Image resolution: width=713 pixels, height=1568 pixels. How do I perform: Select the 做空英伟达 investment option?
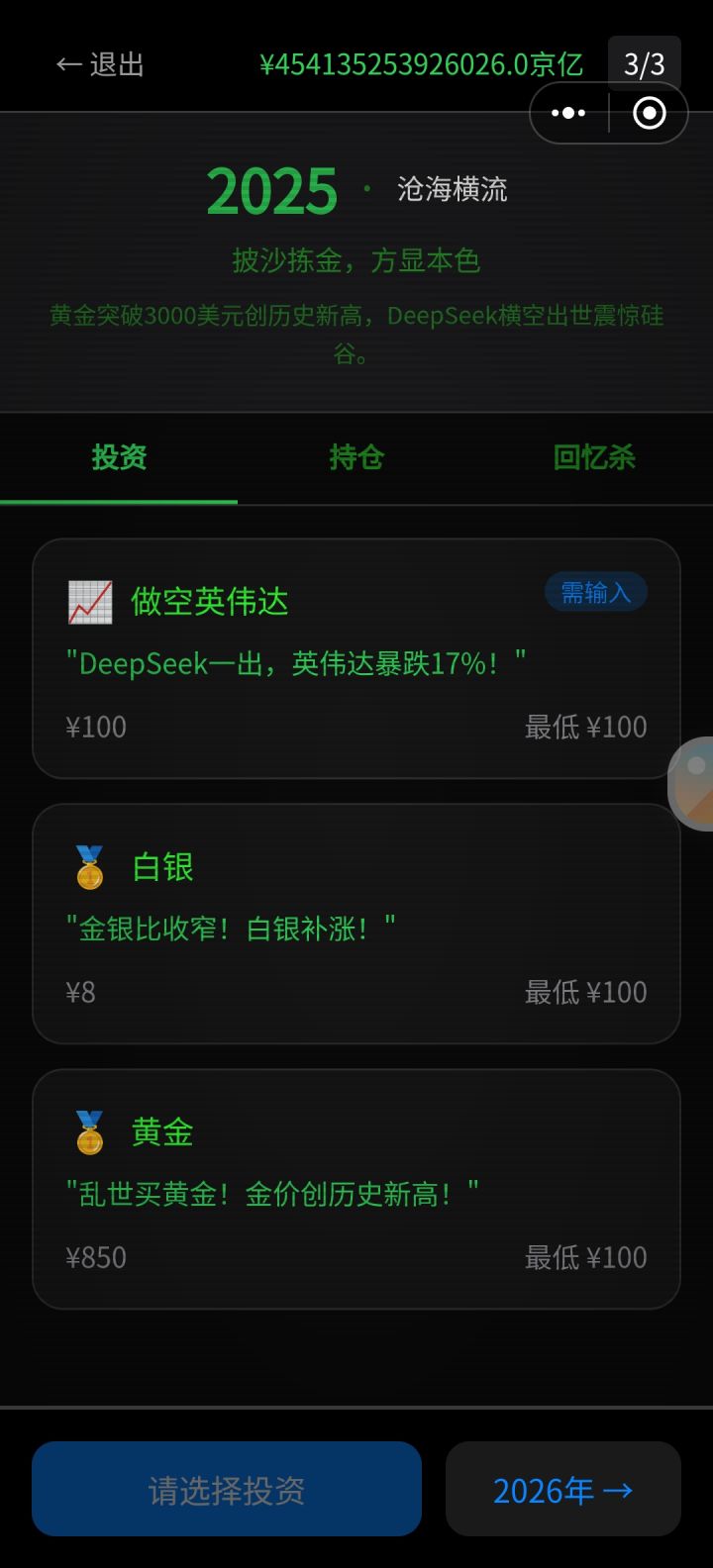point(356,660)
